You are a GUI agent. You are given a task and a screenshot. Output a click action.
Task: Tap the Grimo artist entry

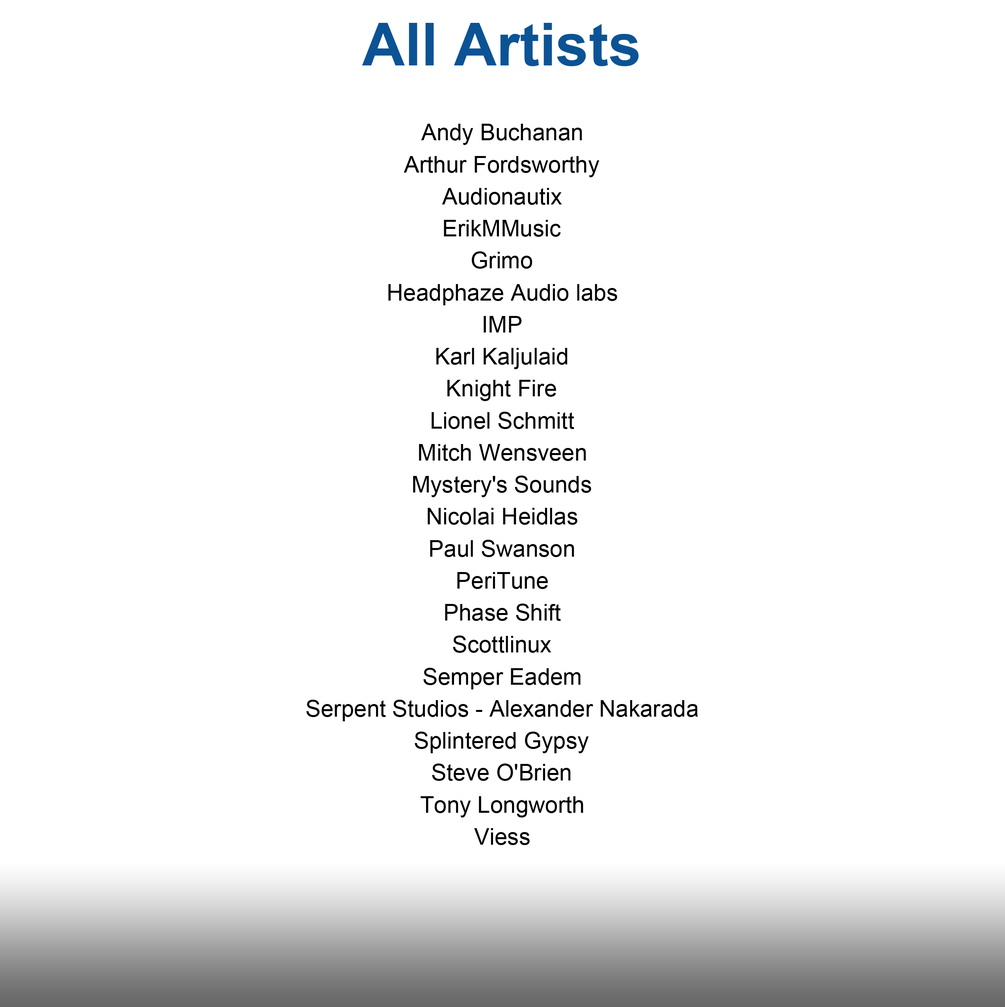[x=501, y=261]
